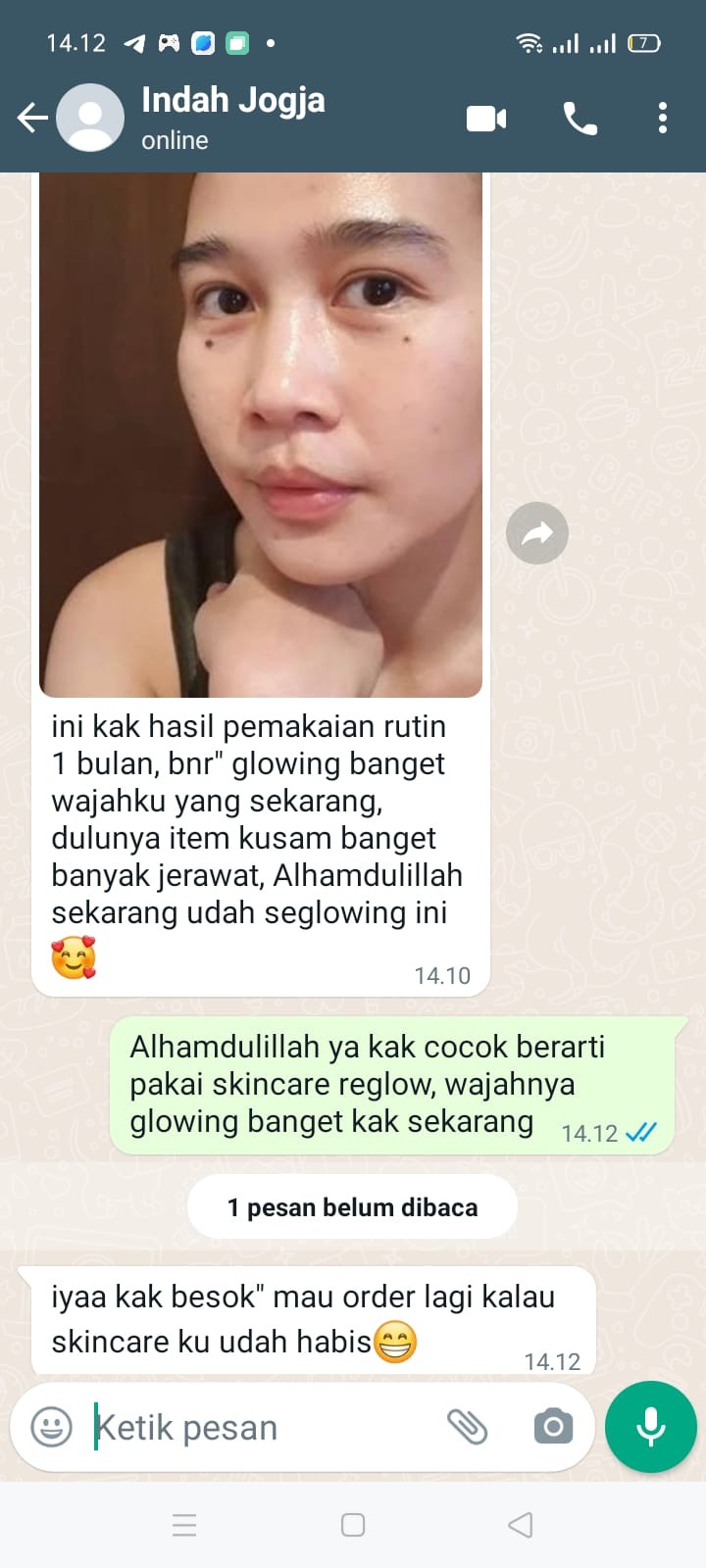This screenshot has width=706, height=1568.
Task: Tap the system home button
Action: [x=353, y=1525]
